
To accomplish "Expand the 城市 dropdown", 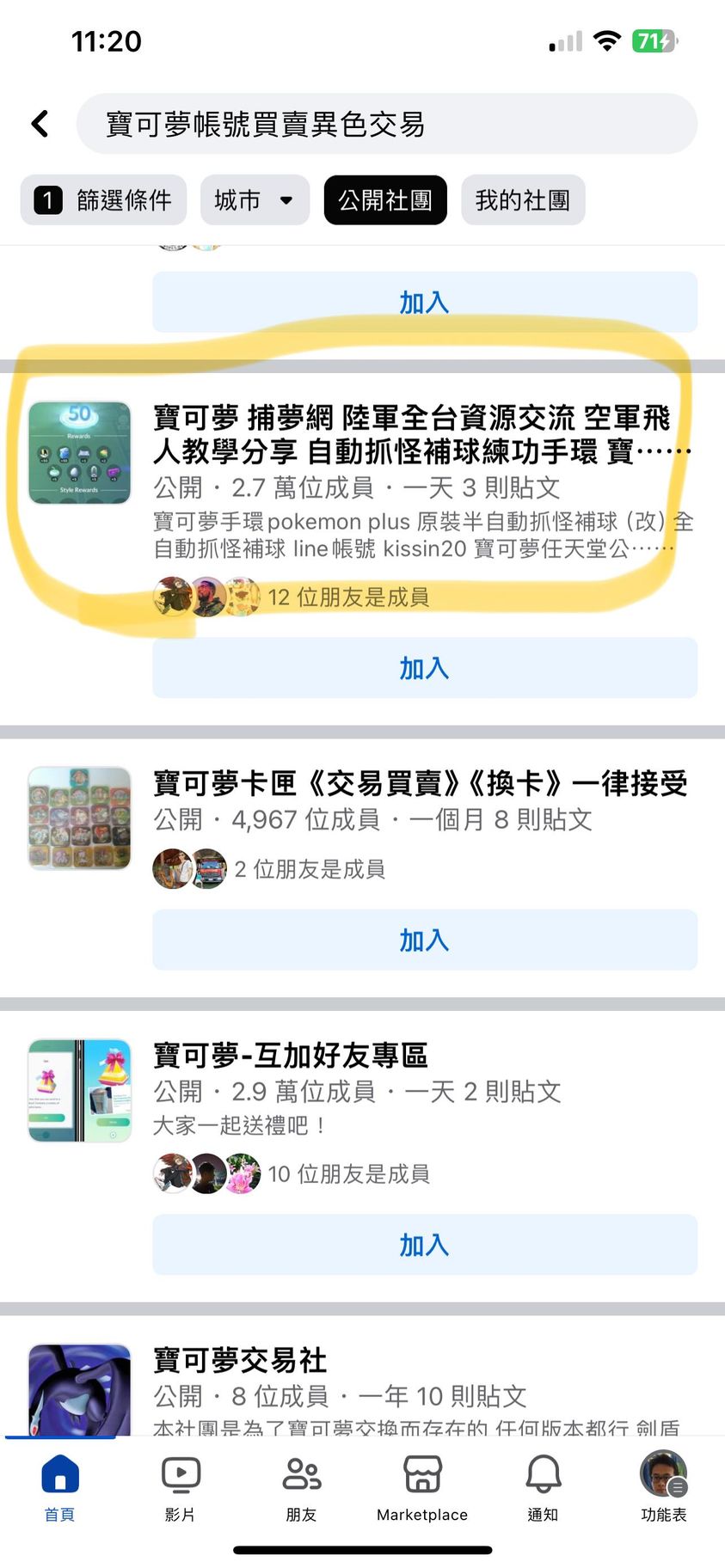I will click(x=255, y=200).
